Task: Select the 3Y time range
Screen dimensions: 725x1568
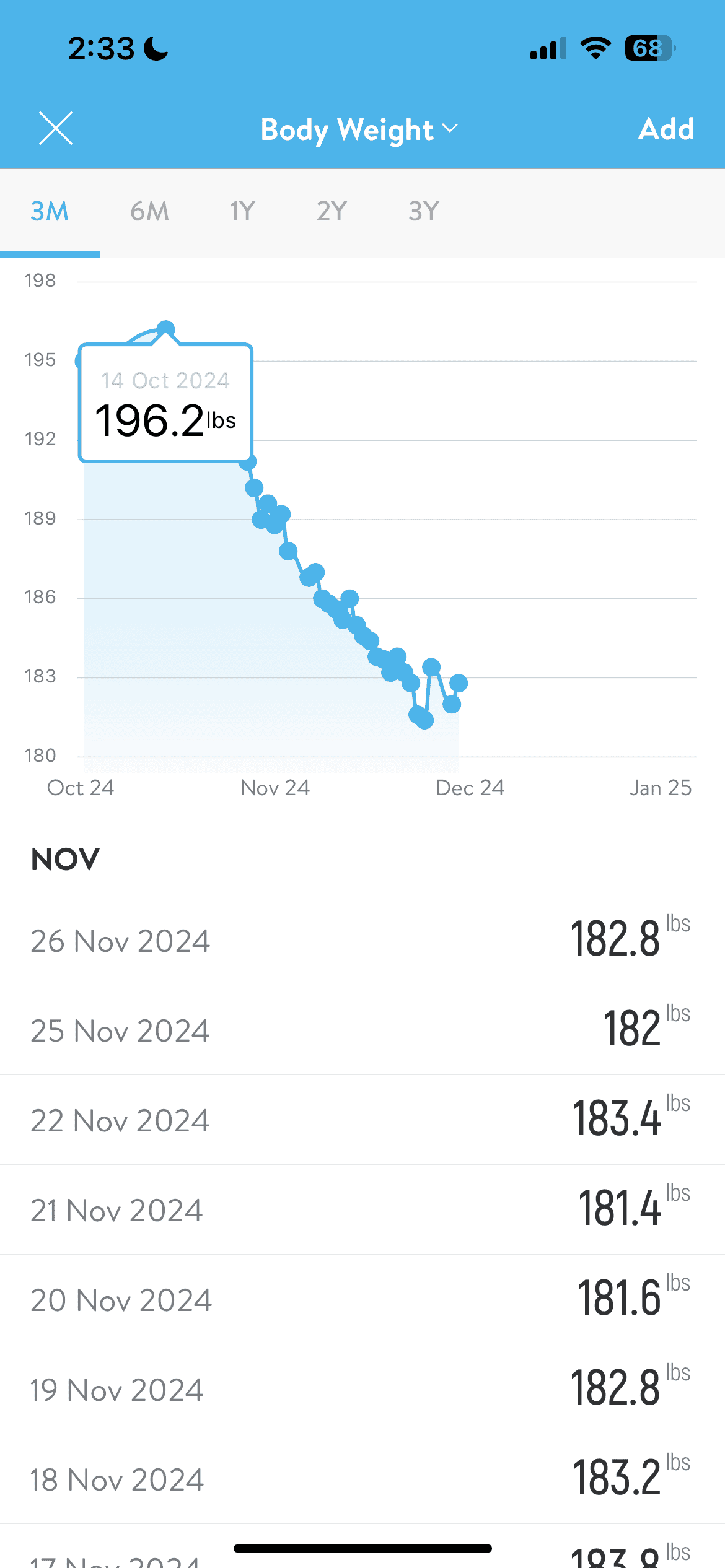Action: [424, 212]
